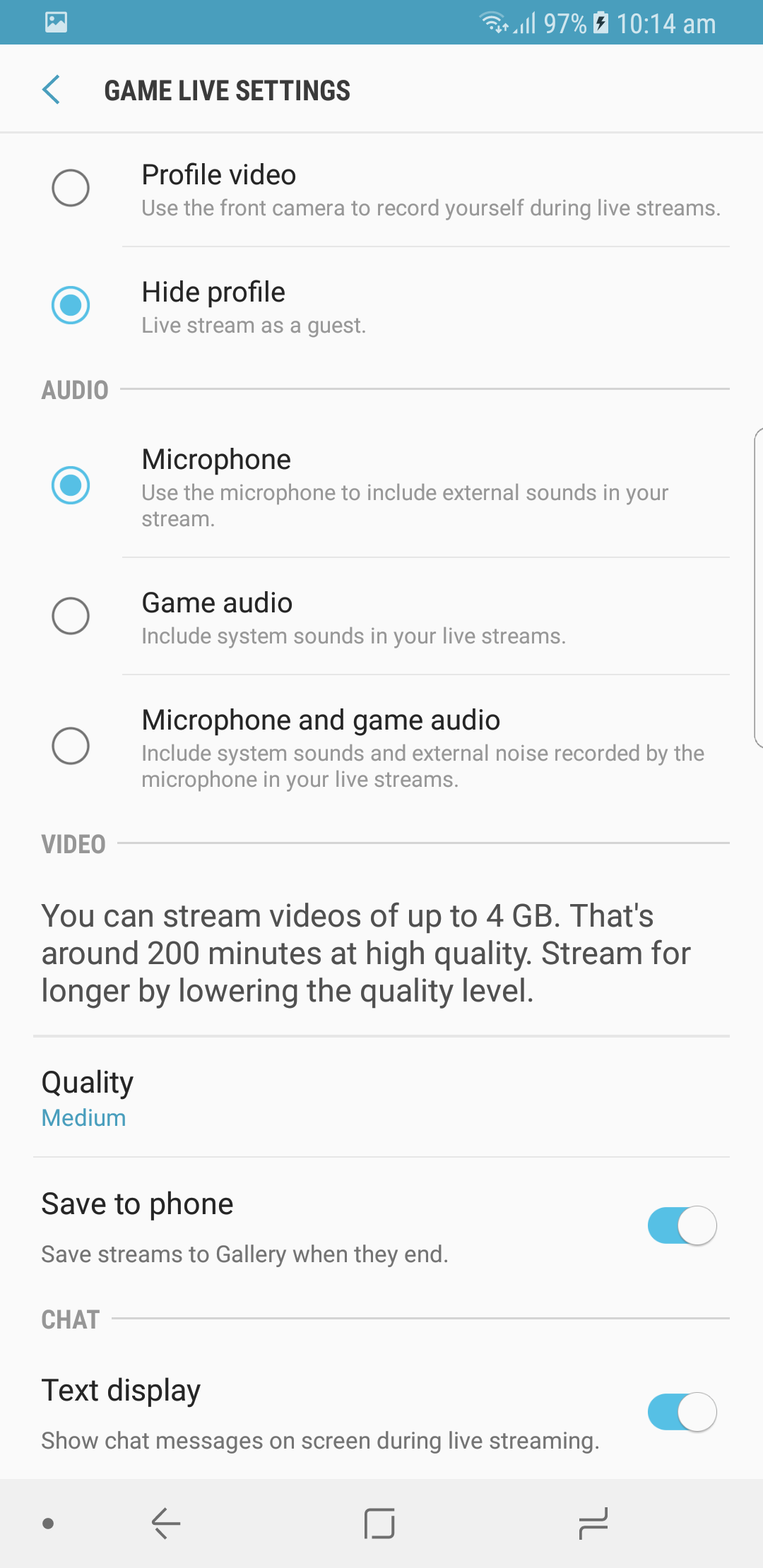Go back from Game Live Settings
The height and width of the screenshot is (1568, 763).
(x=52, y=90)
